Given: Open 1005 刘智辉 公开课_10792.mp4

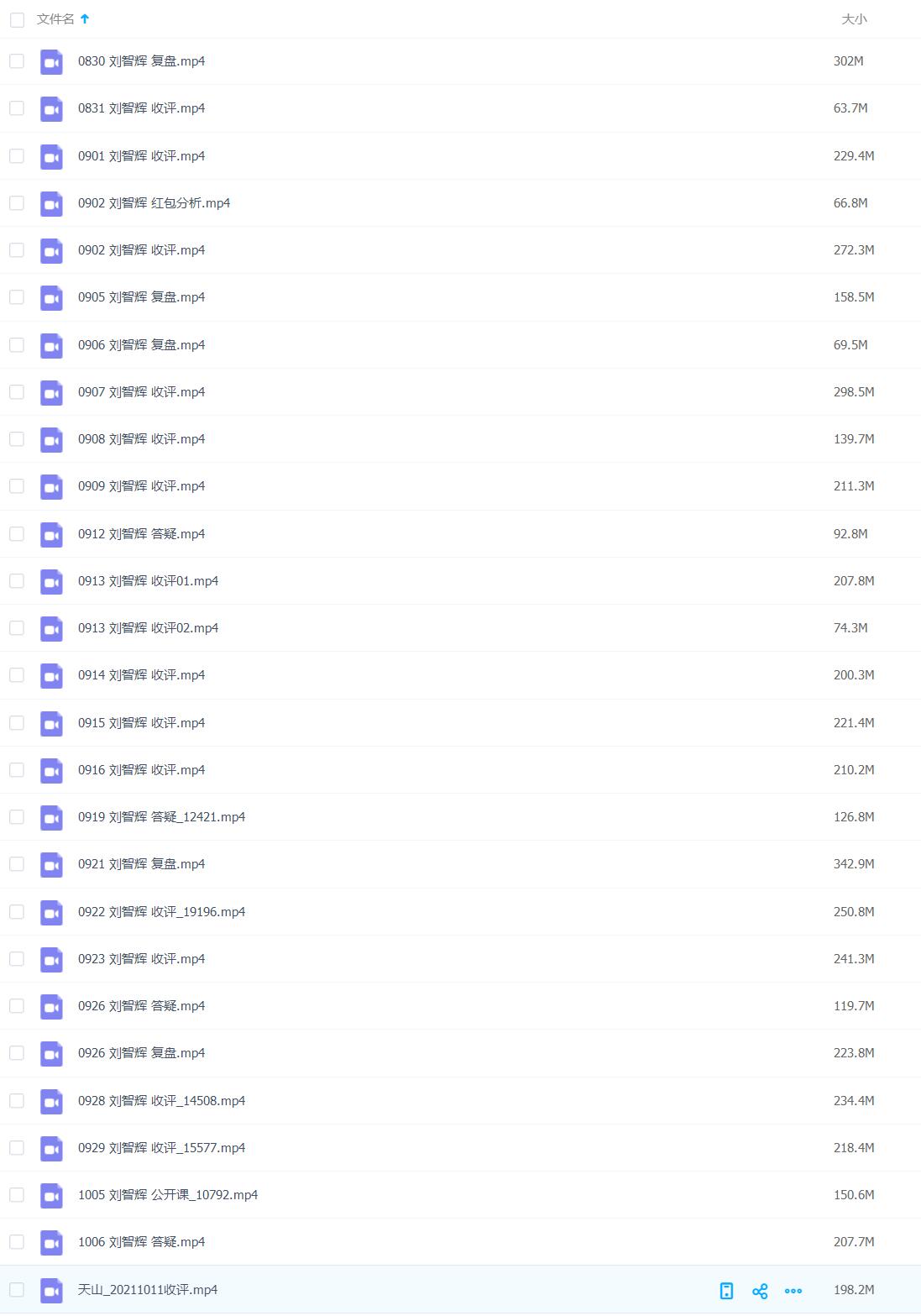Looking at the screenshot, I should 168,1195.
